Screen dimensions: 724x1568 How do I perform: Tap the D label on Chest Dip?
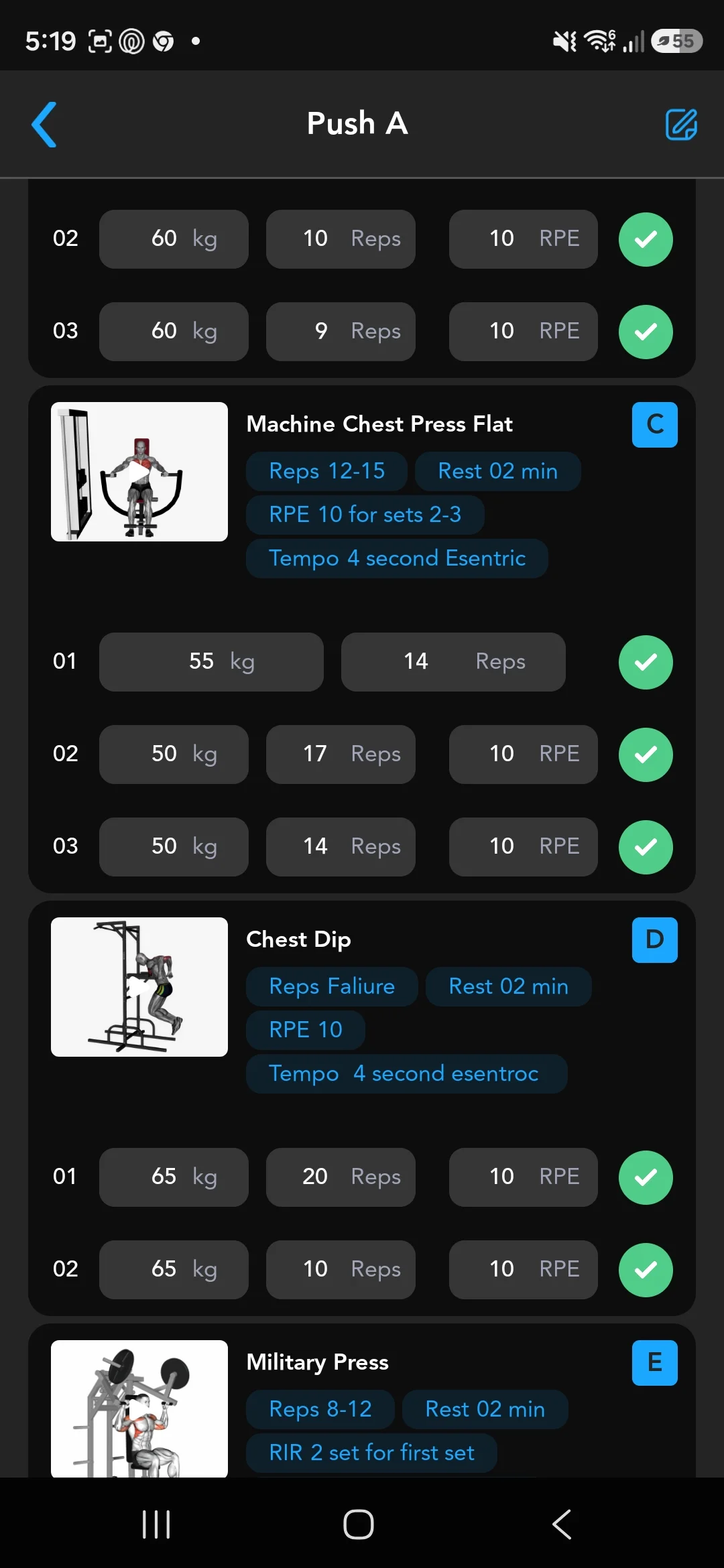[x=655, y=940]
